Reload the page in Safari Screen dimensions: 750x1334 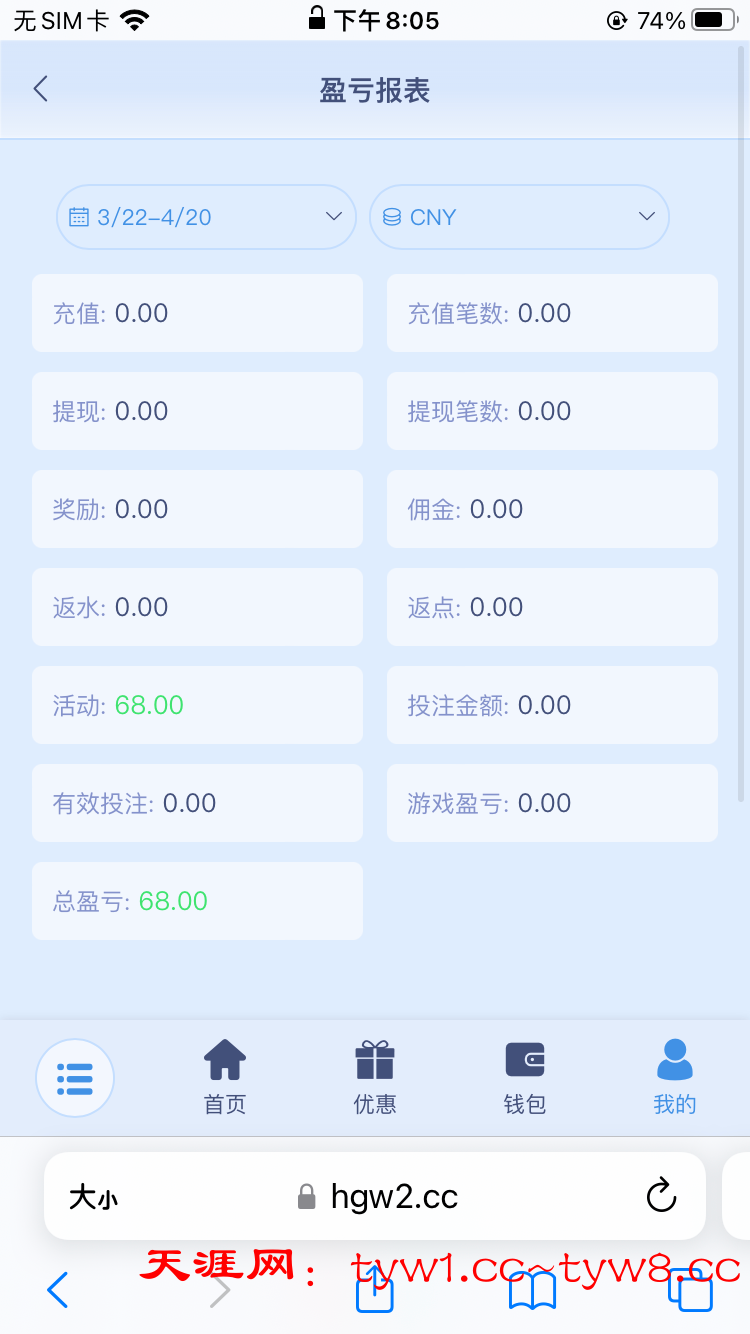[661, 1196]
